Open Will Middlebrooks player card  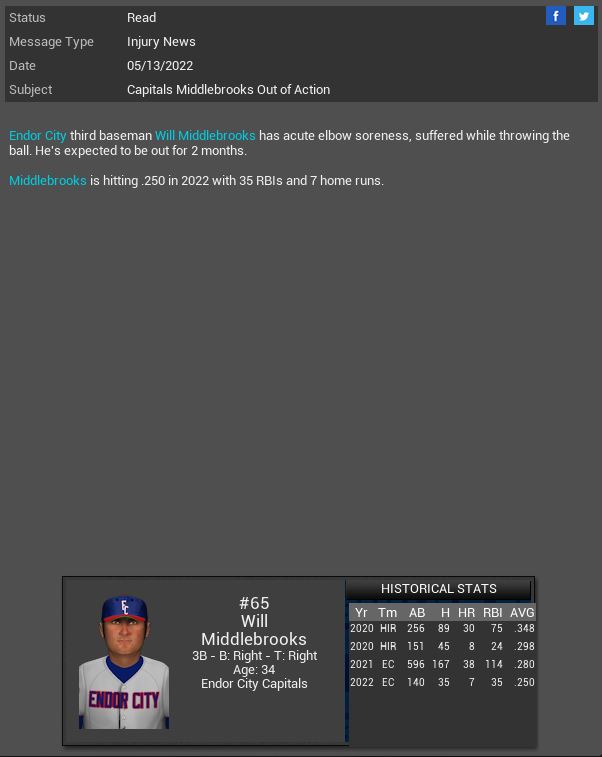point(124,662)
